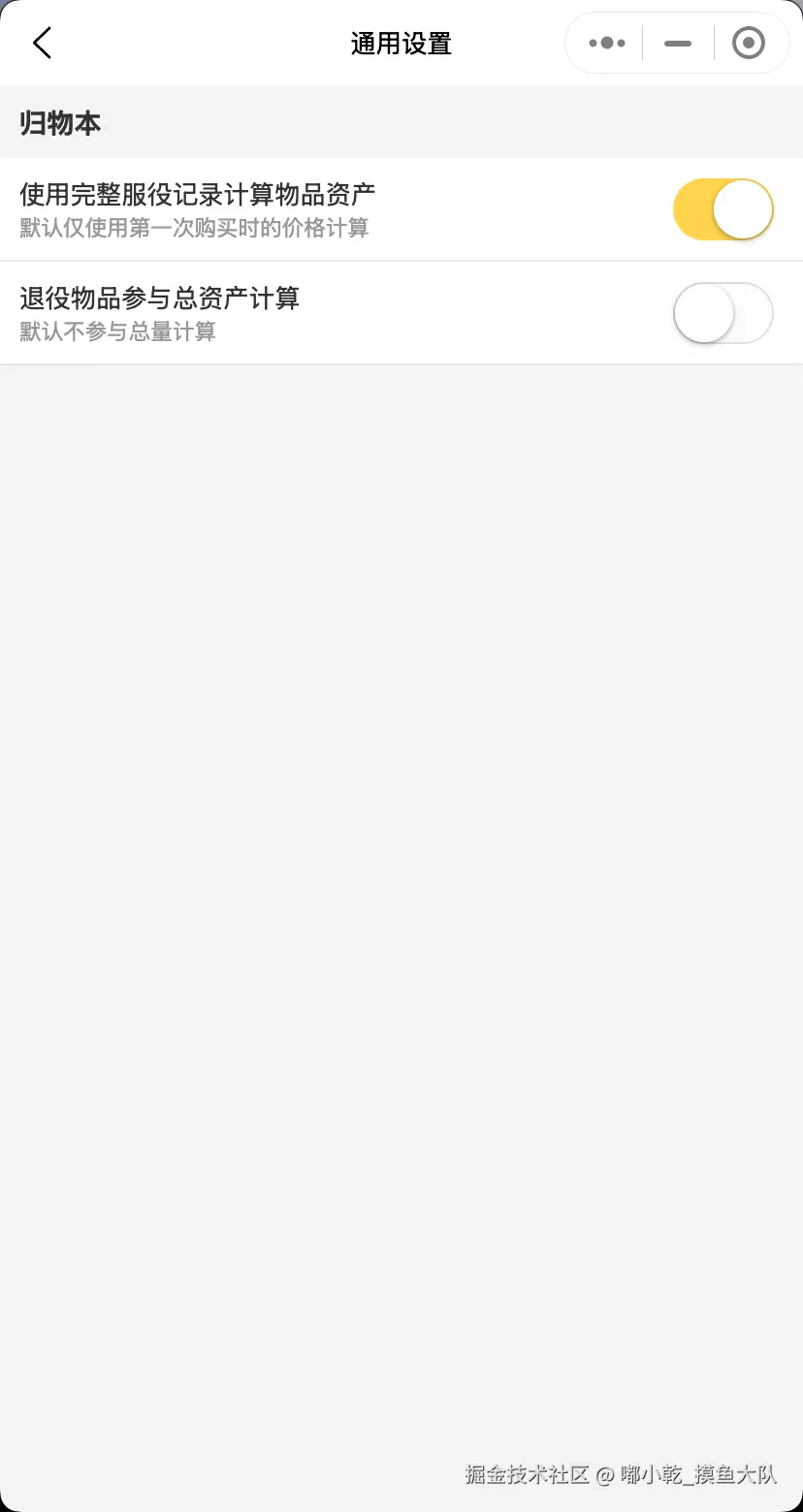
Task: Go back from 通用设置
Action: click(x=42, y=44)
